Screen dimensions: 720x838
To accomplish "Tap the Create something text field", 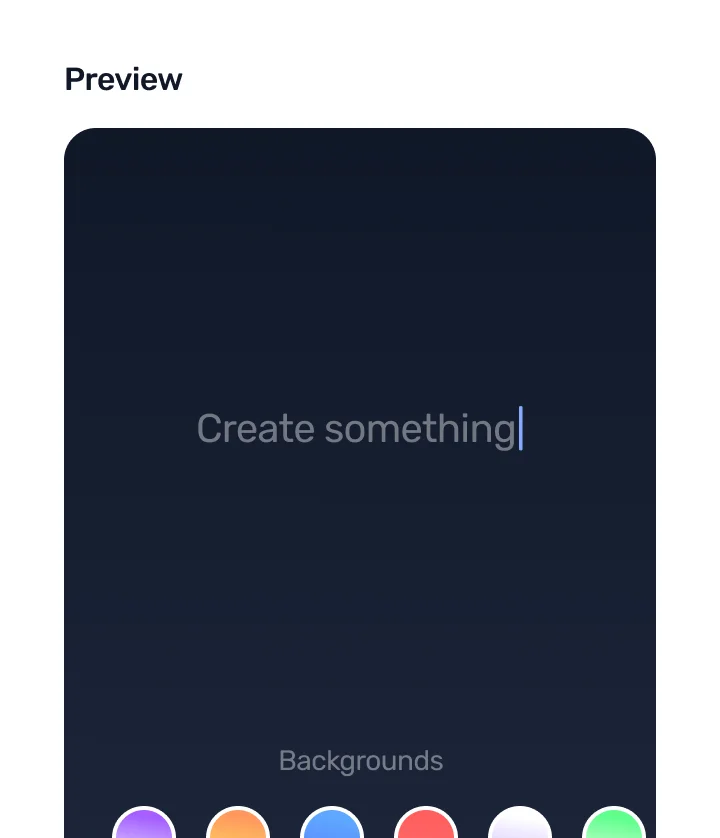I will point(358,429).
